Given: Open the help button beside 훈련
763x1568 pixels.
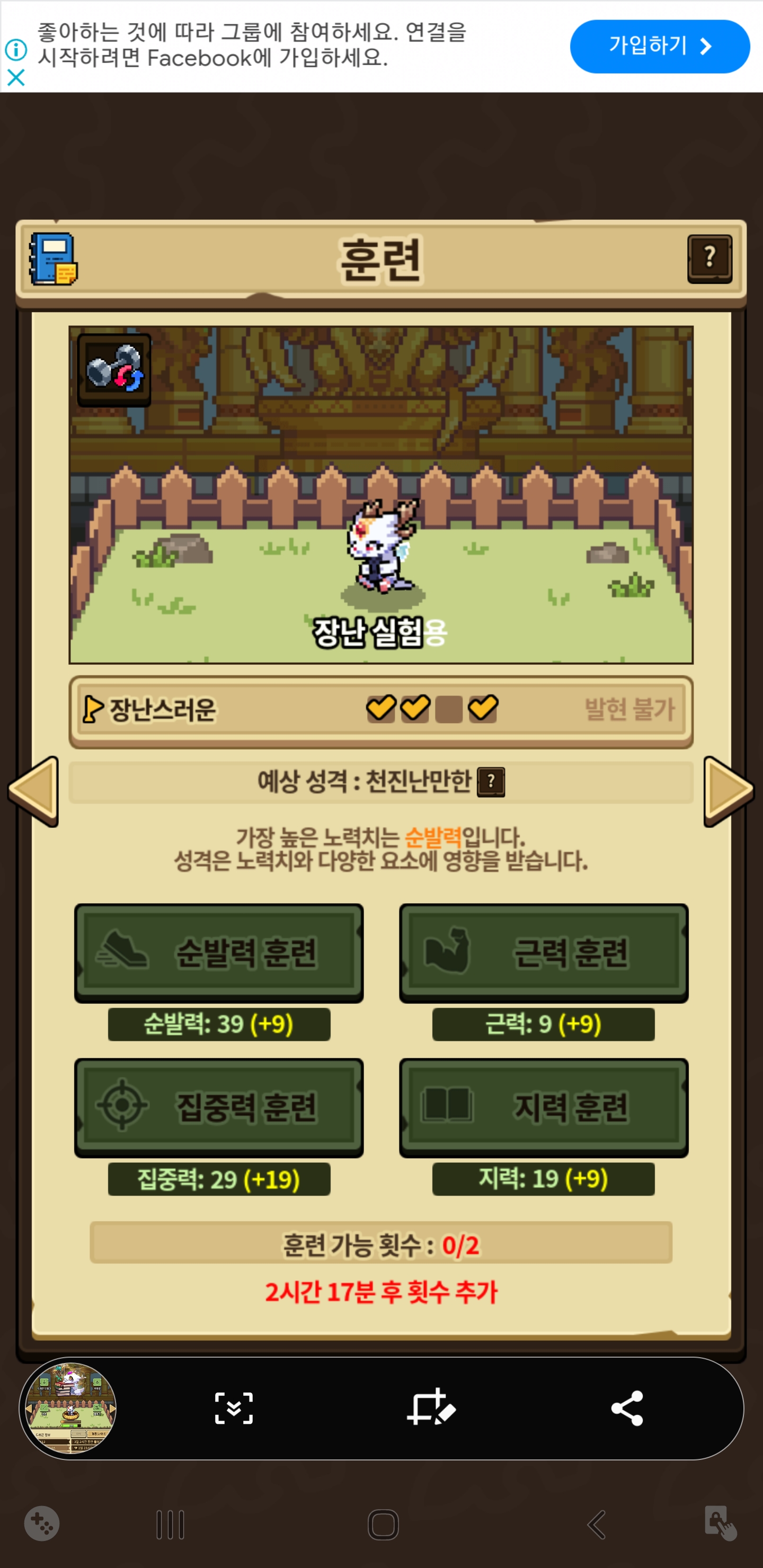Looking at the screenshot, I should [x=709, y=259].
